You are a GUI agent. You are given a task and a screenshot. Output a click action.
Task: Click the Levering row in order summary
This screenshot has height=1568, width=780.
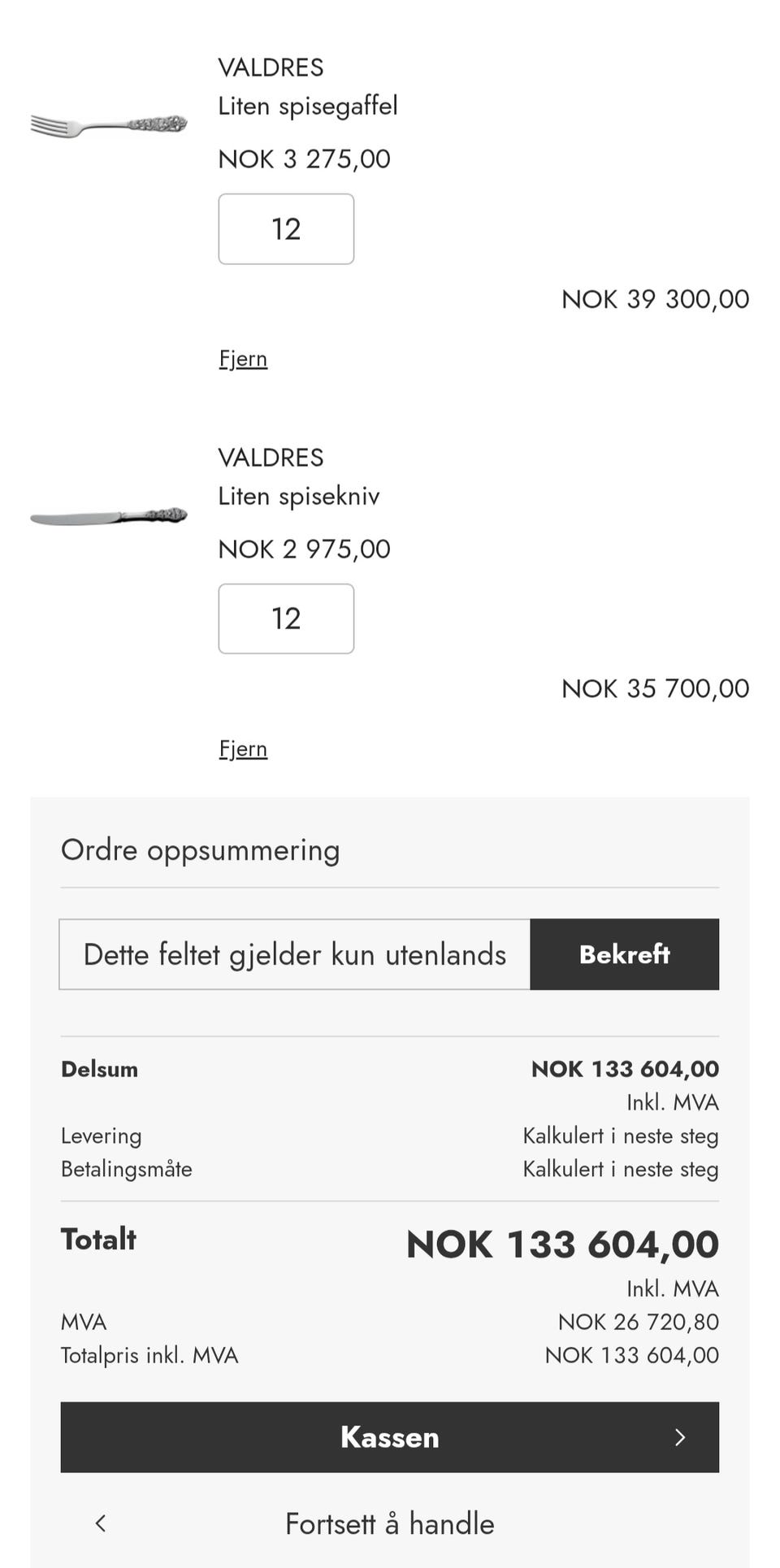pos(101,1136)
